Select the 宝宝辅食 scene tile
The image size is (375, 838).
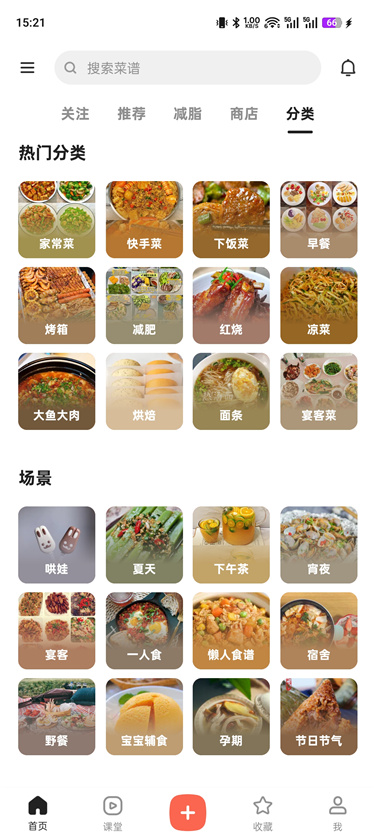(x=144, y=717)
